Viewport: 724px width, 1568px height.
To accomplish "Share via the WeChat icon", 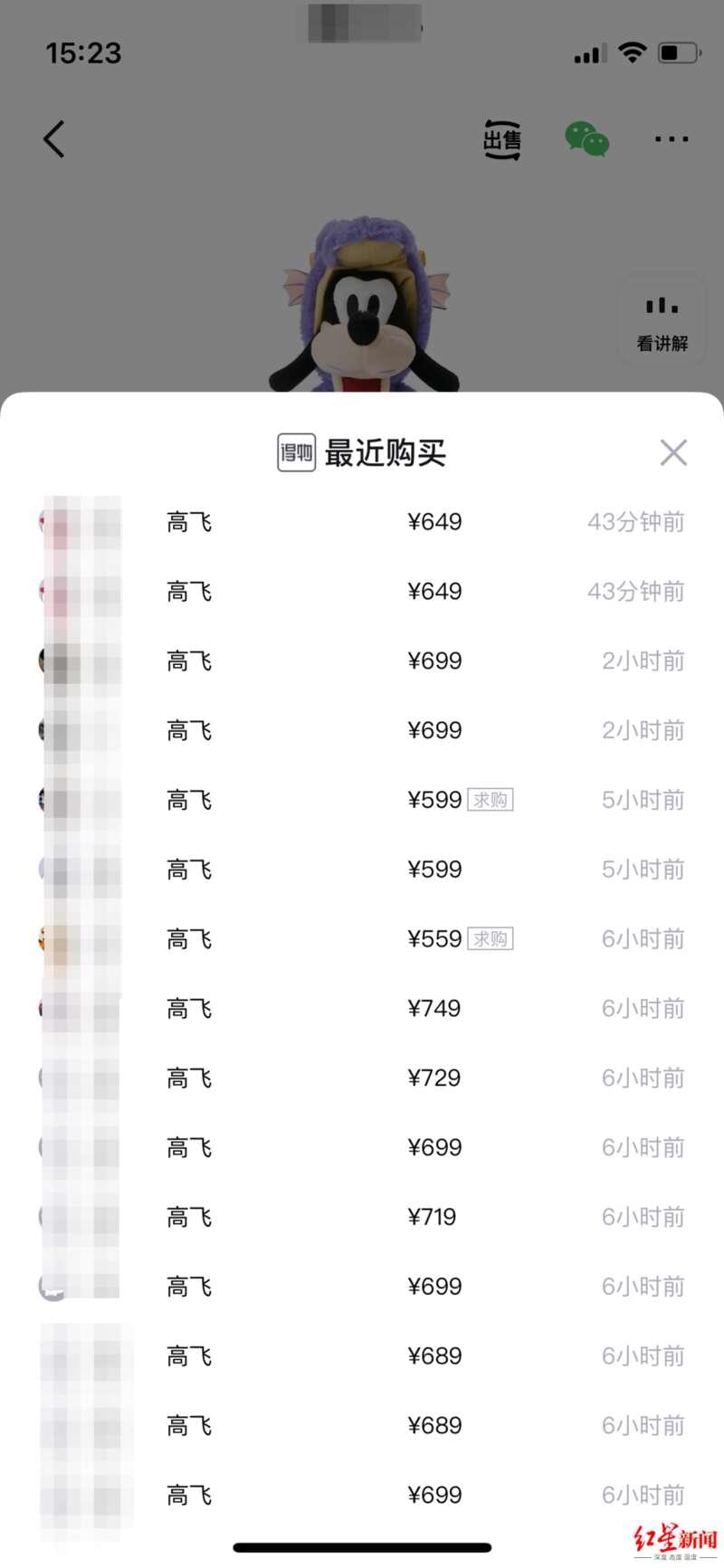I will click(x=586, y=139).
